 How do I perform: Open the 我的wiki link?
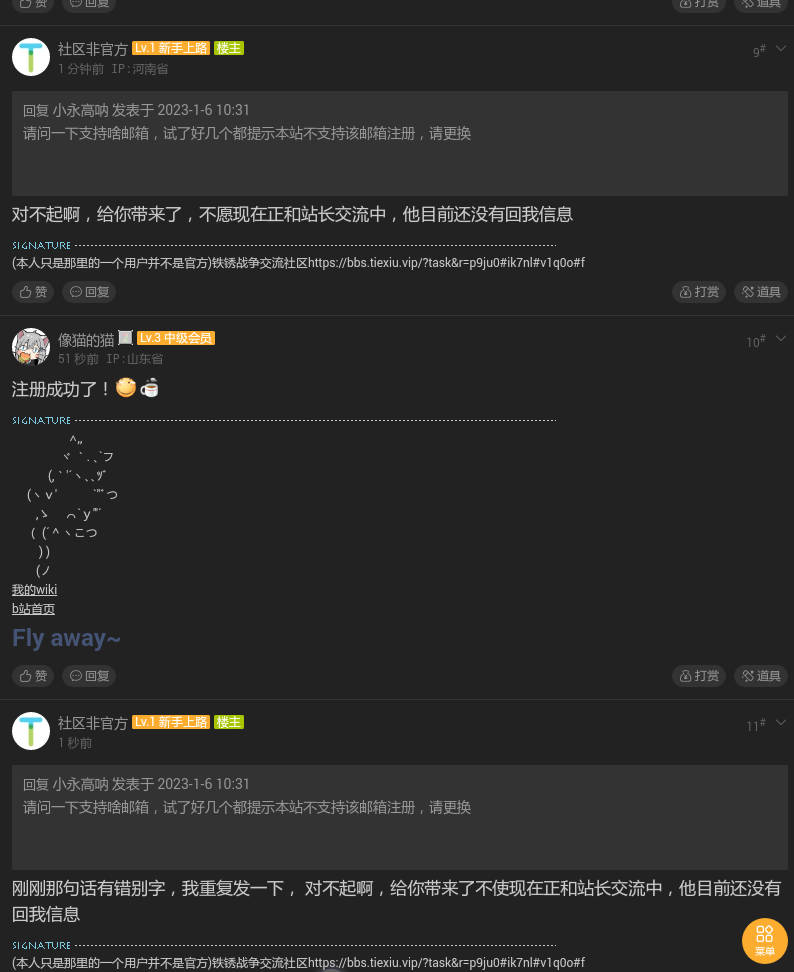click(34, 590)
